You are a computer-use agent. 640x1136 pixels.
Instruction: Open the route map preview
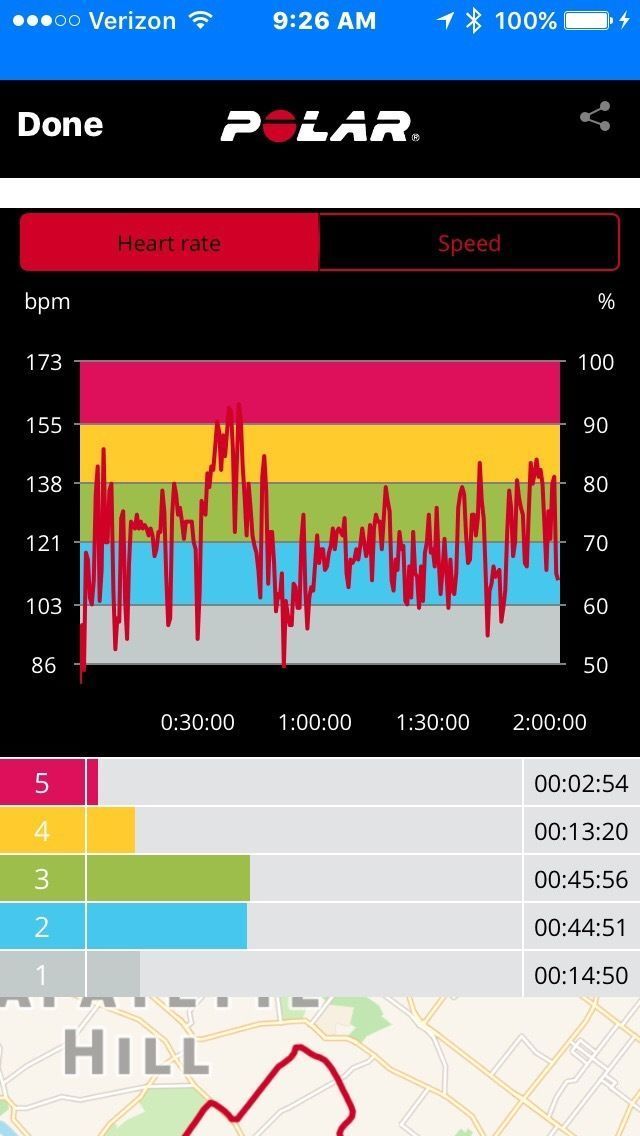point(320,1070)
